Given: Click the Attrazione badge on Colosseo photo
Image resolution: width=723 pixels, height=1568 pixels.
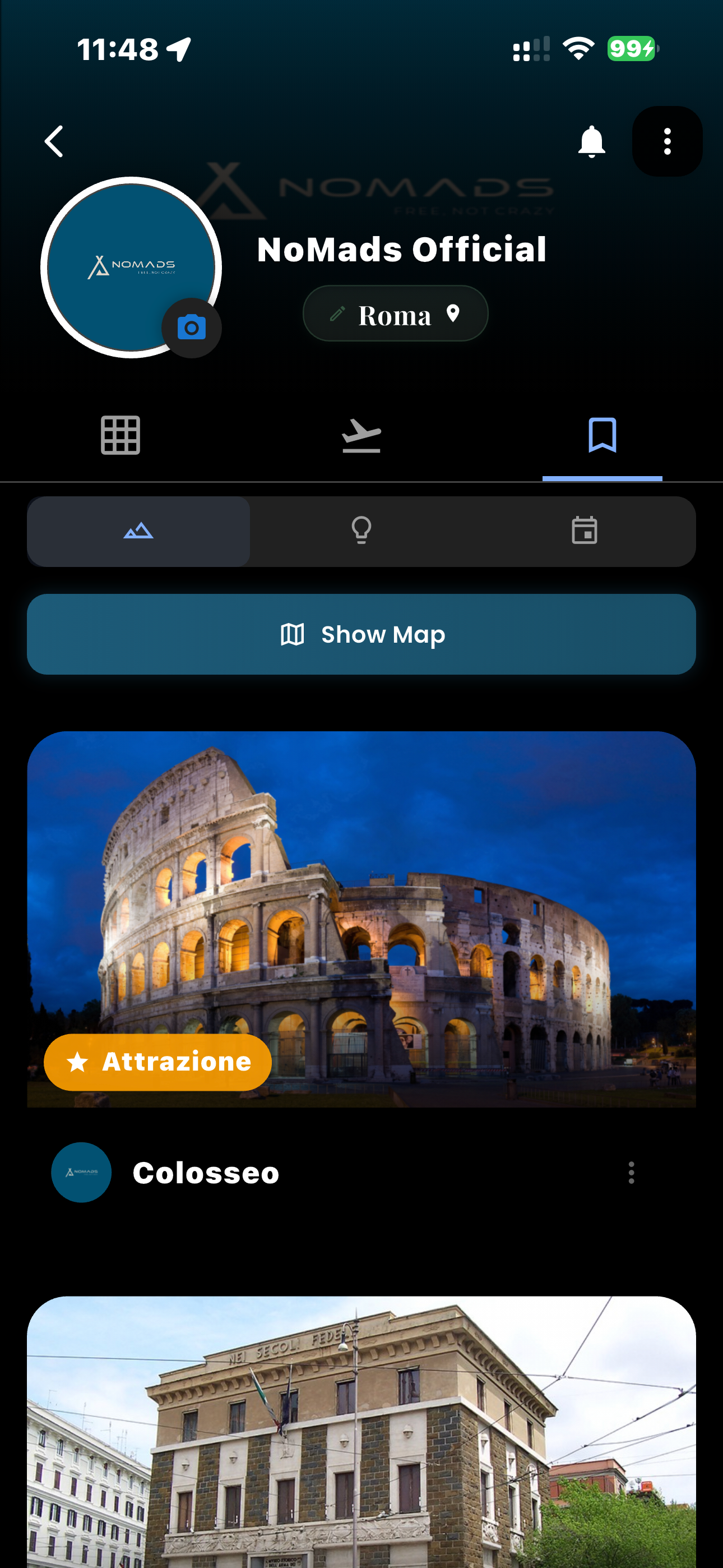Looking at the screenshot, I should point(157,1062).
